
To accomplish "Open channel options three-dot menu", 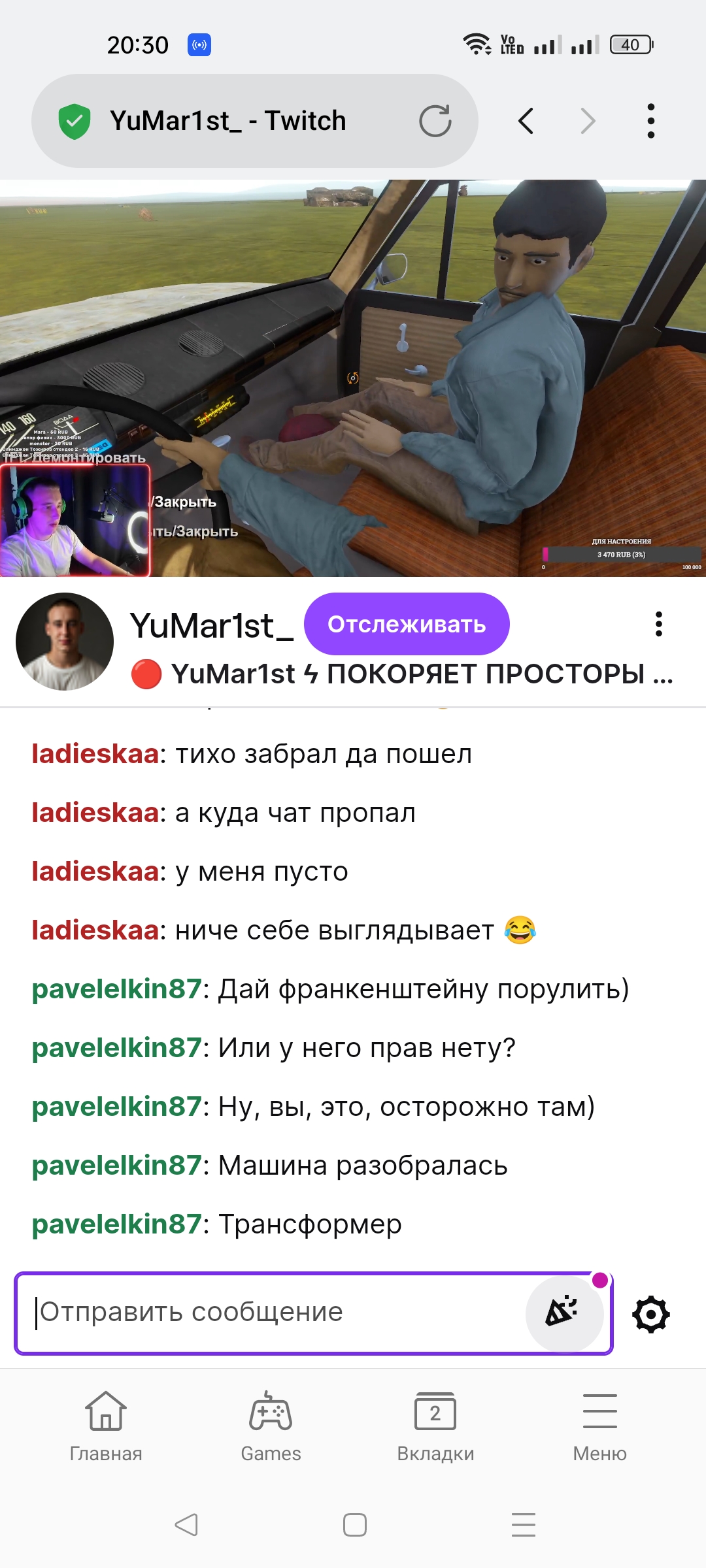I will pos(659,624).
